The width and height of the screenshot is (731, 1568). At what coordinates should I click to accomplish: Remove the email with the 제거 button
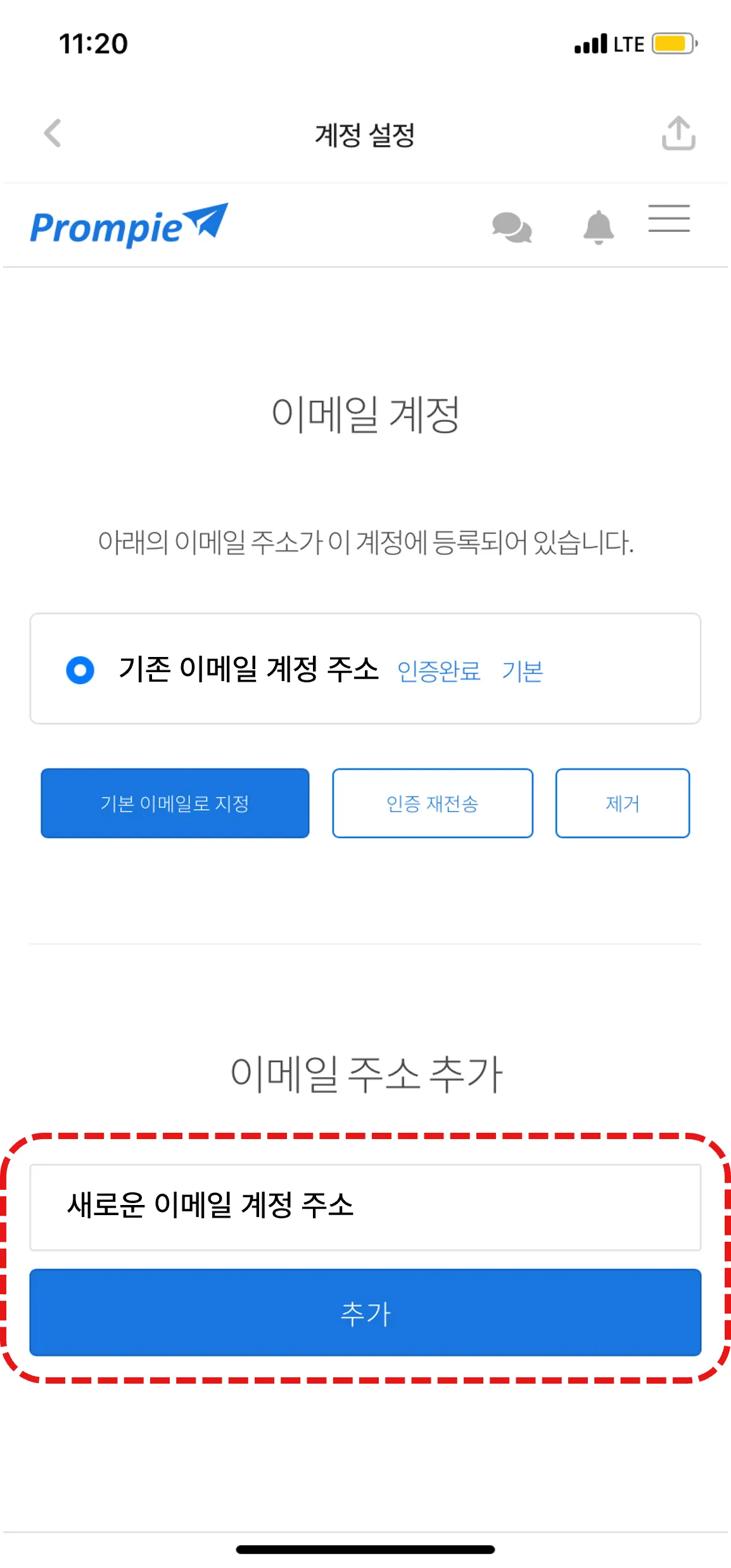tap(622, 803)
